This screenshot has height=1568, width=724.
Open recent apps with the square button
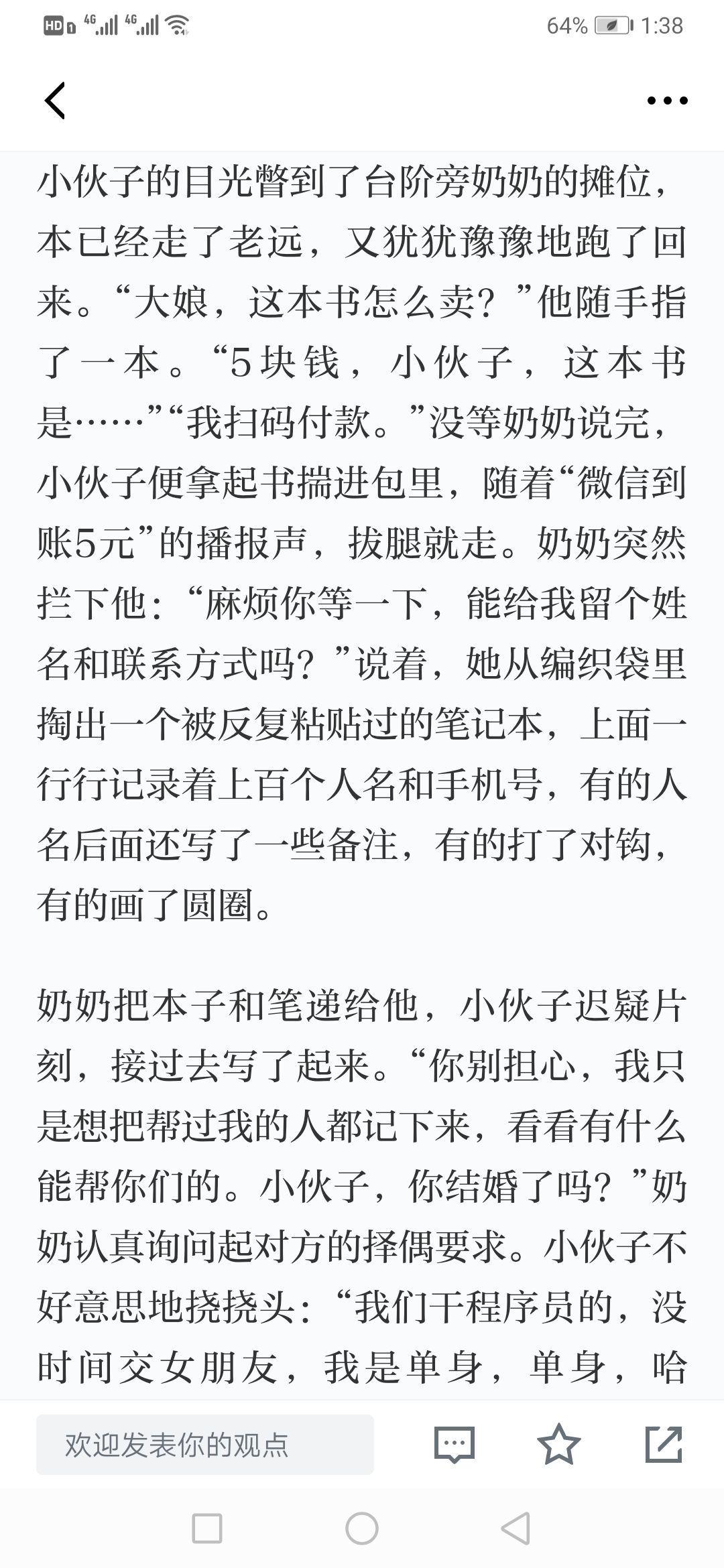207,1529
